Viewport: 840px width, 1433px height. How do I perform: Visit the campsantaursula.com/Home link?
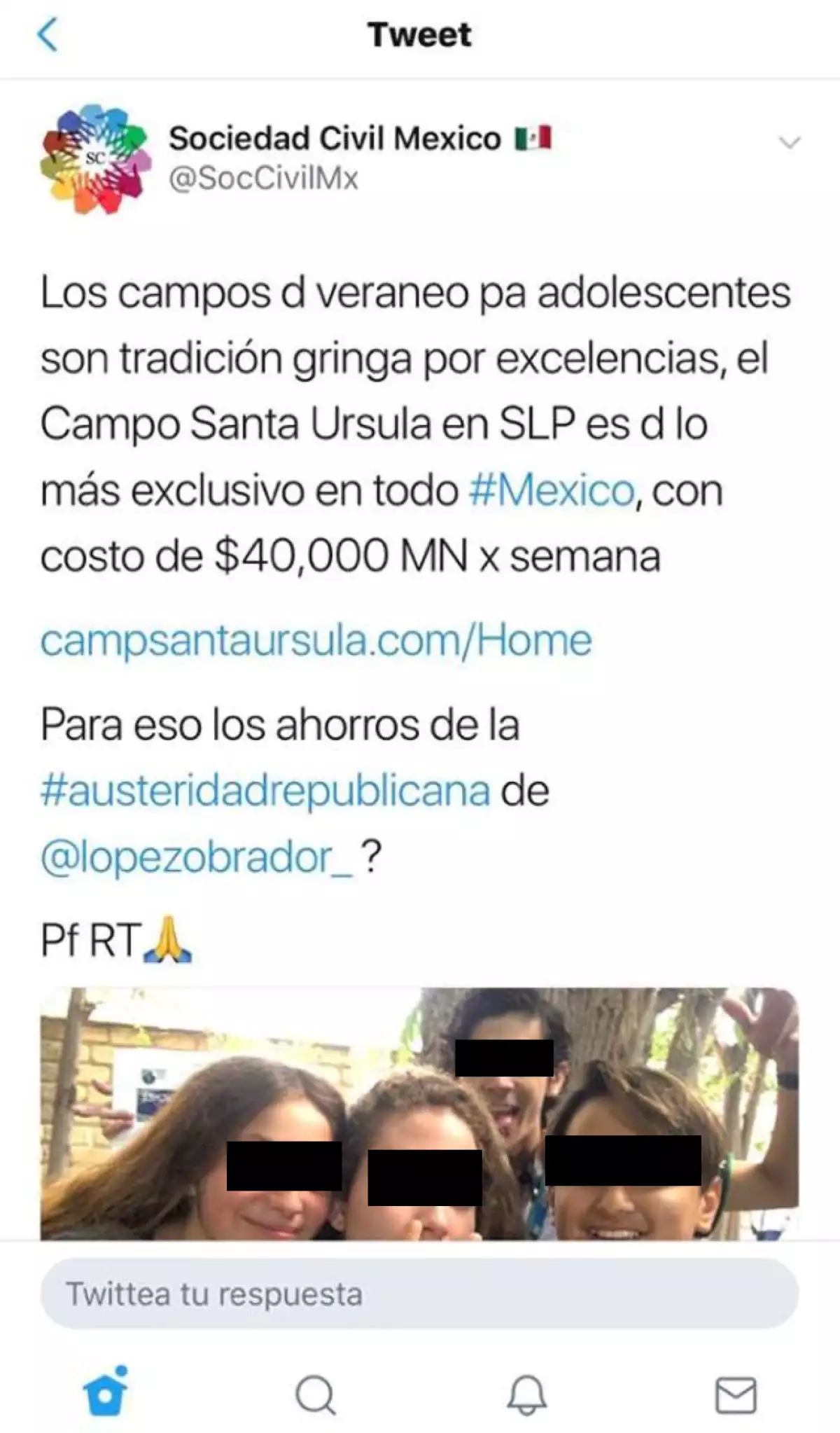click(x=316, y=640)
